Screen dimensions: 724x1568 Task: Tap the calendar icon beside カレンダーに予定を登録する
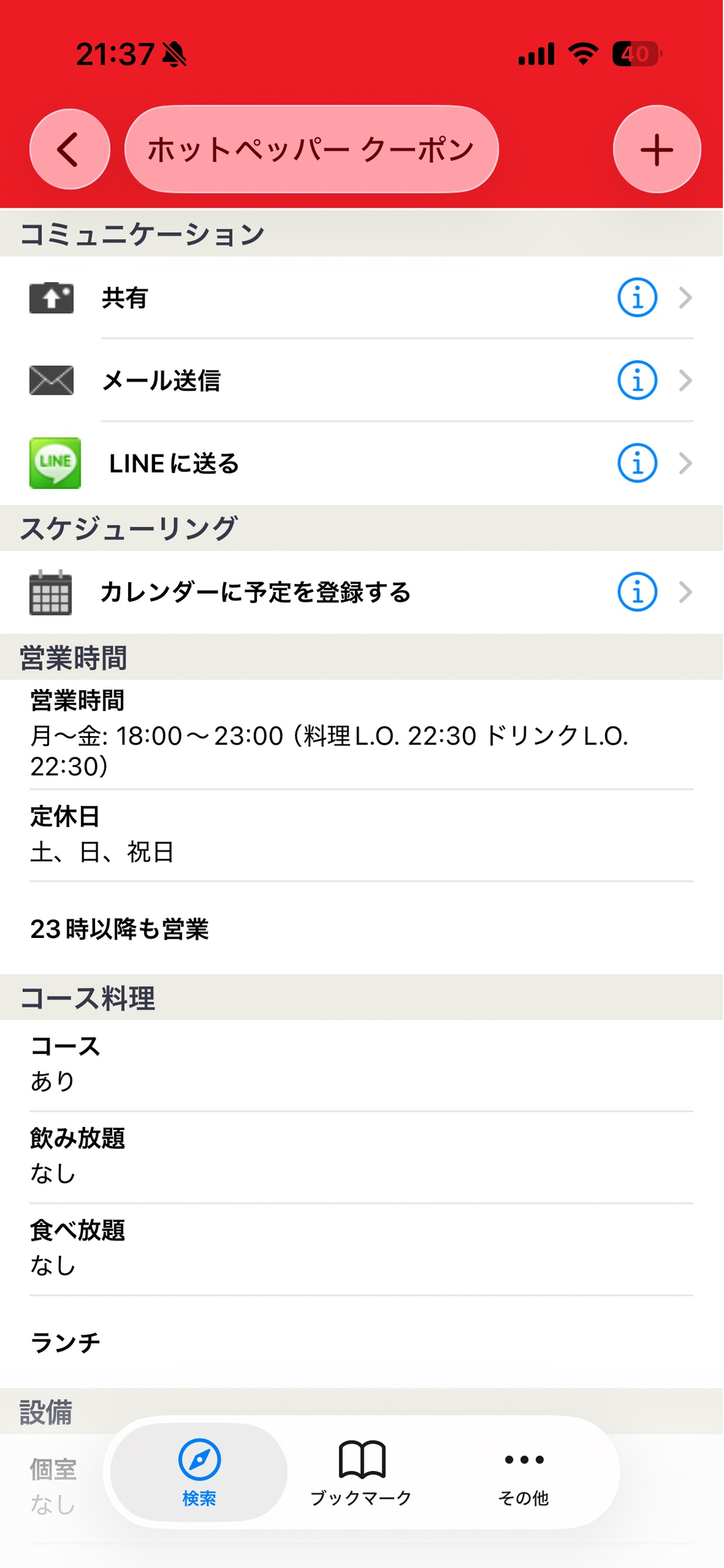tap(51, 591)
